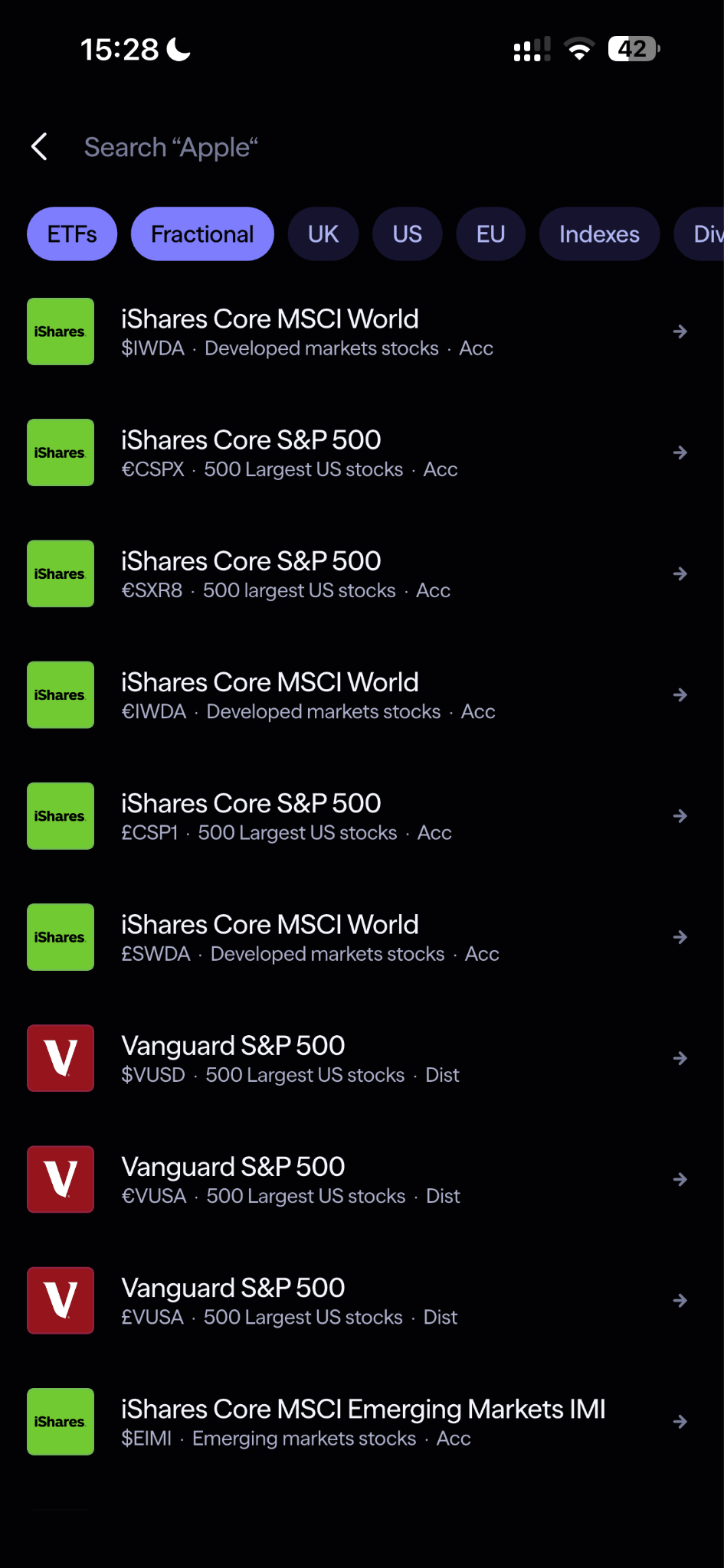Tap the back arrow at the top
The image size is (724, 1568).
point(38,146)
